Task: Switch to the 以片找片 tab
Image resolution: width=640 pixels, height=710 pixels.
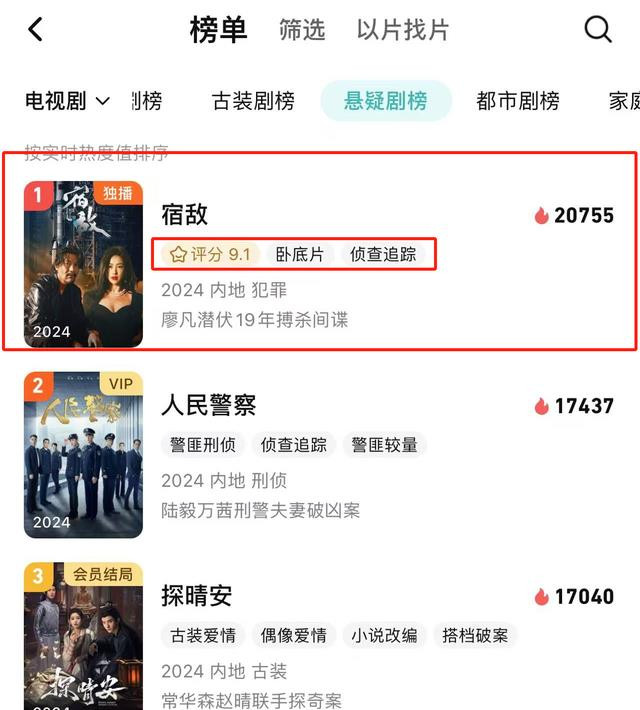Action: click(x=402, y=30)
